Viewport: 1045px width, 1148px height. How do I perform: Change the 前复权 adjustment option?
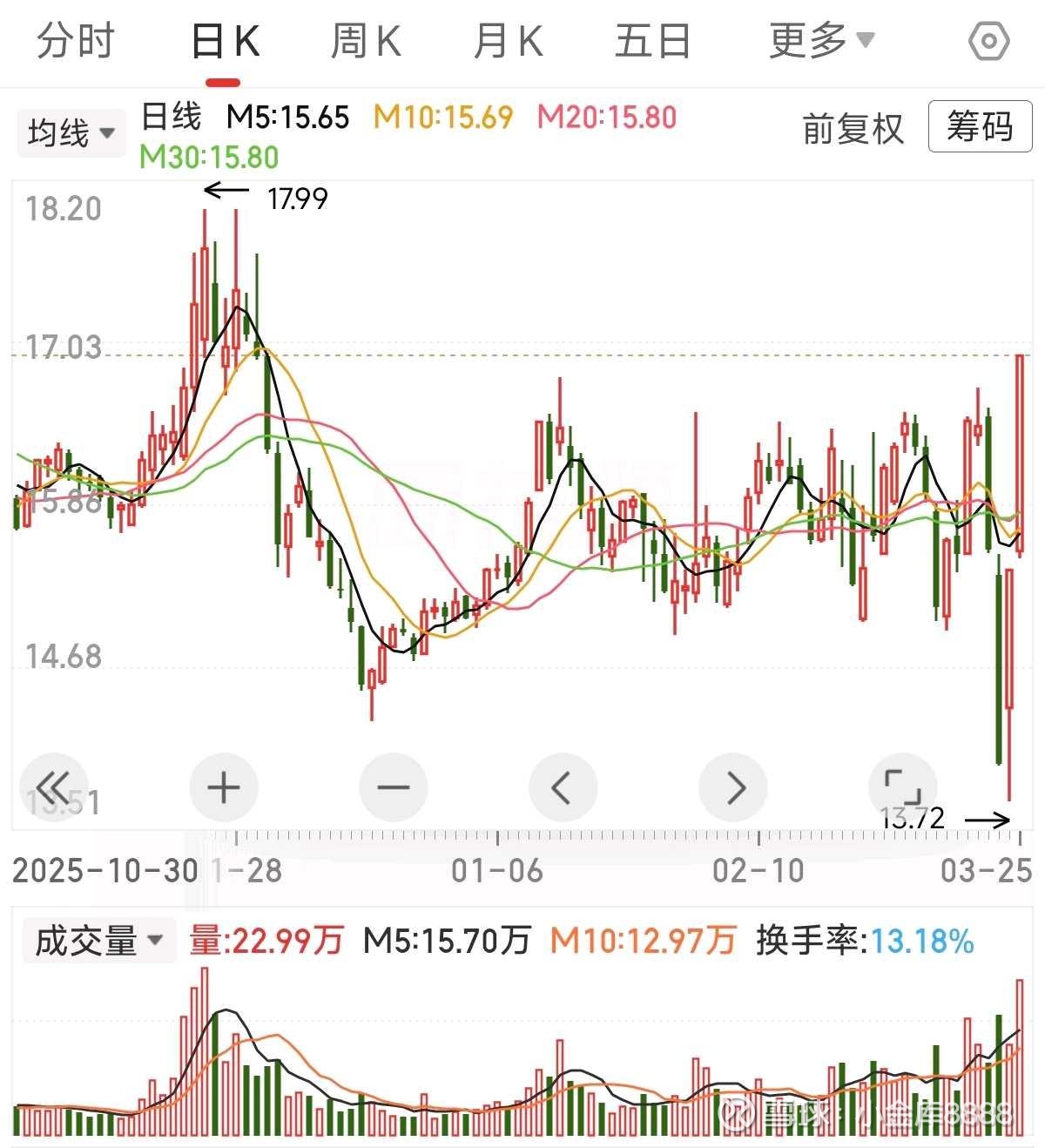[x=853, y=129]
